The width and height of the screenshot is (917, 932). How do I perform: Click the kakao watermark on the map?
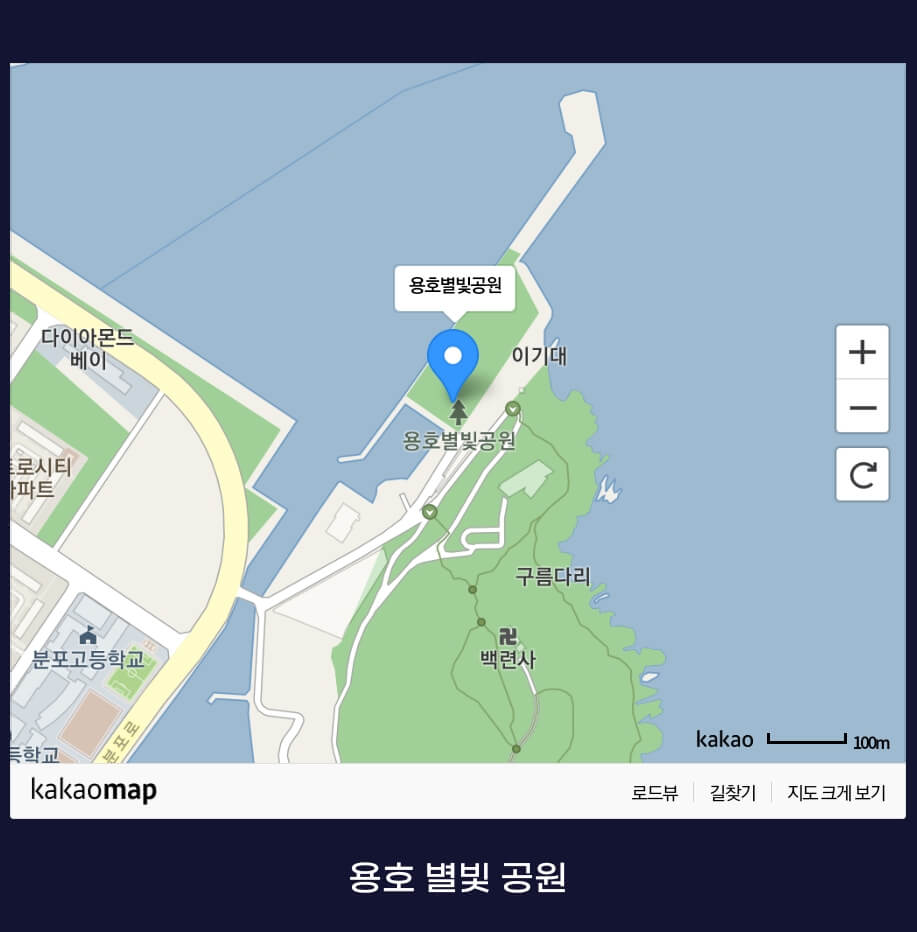[x=725, y=739]
